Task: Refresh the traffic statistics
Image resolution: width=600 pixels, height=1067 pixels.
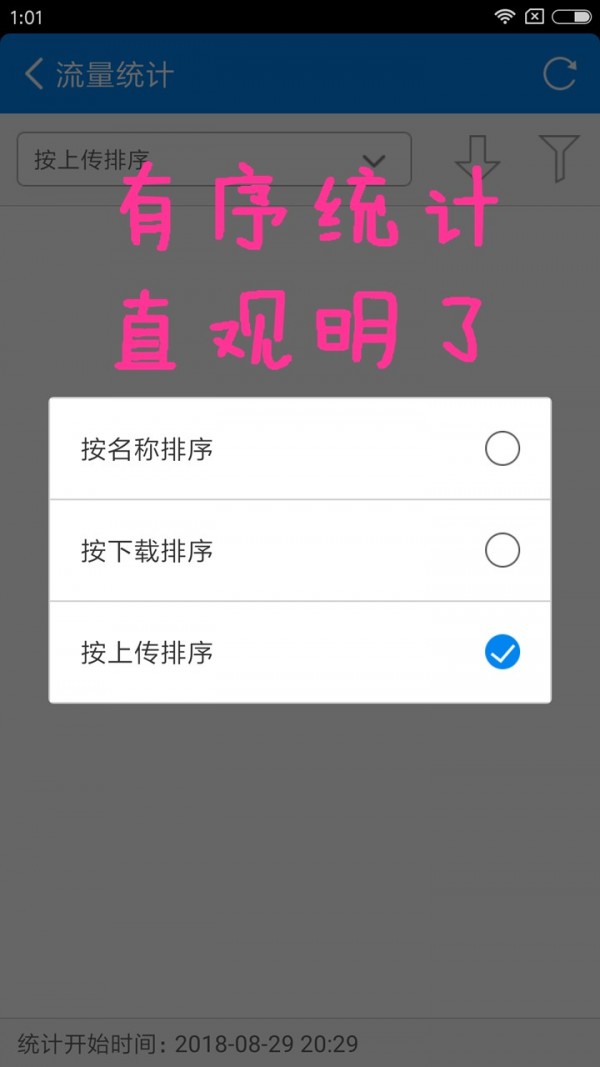Action: coord(560,74)
